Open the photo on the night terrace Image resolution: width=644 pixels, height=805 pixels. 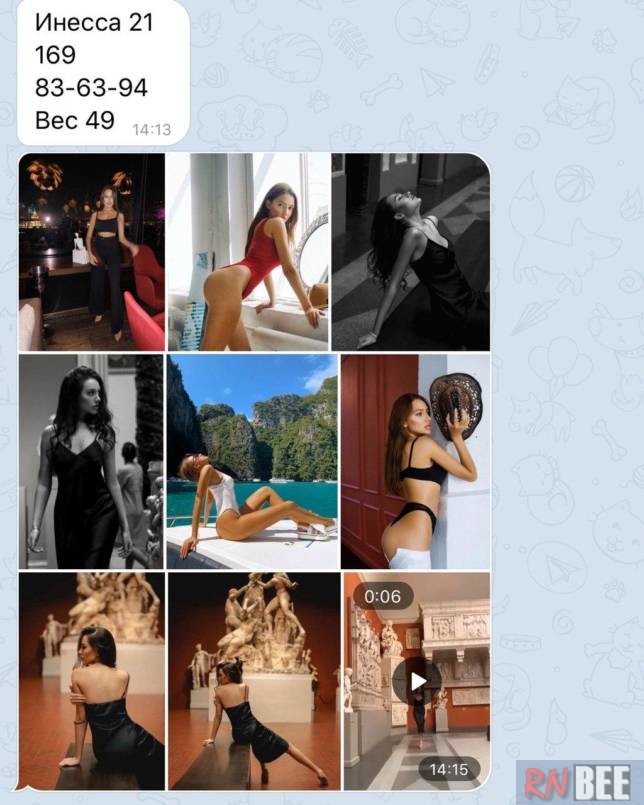click(x=91, y=251)
